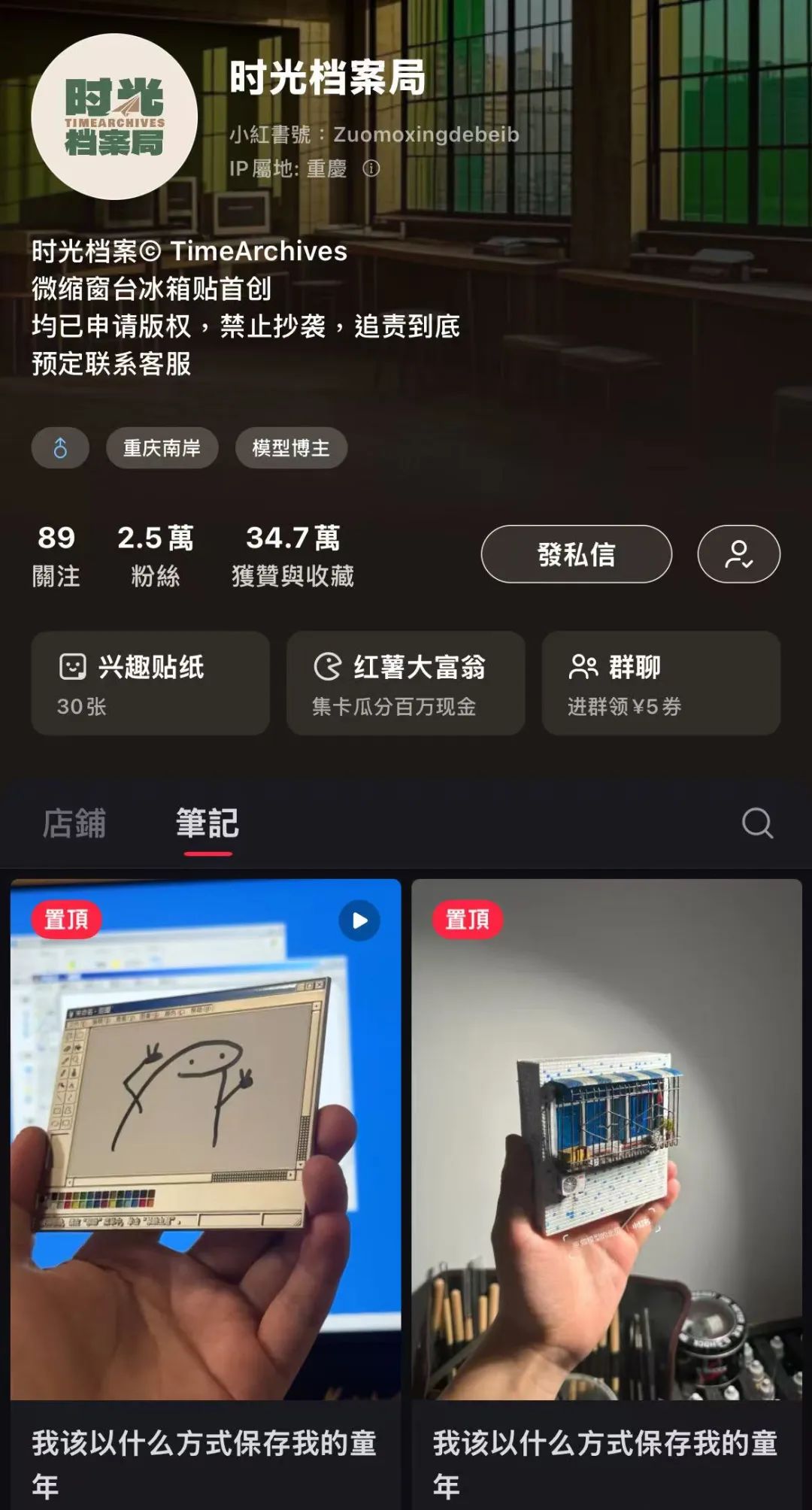
Task: Tap the IP屬地 info icon
Action: (371, 168)
